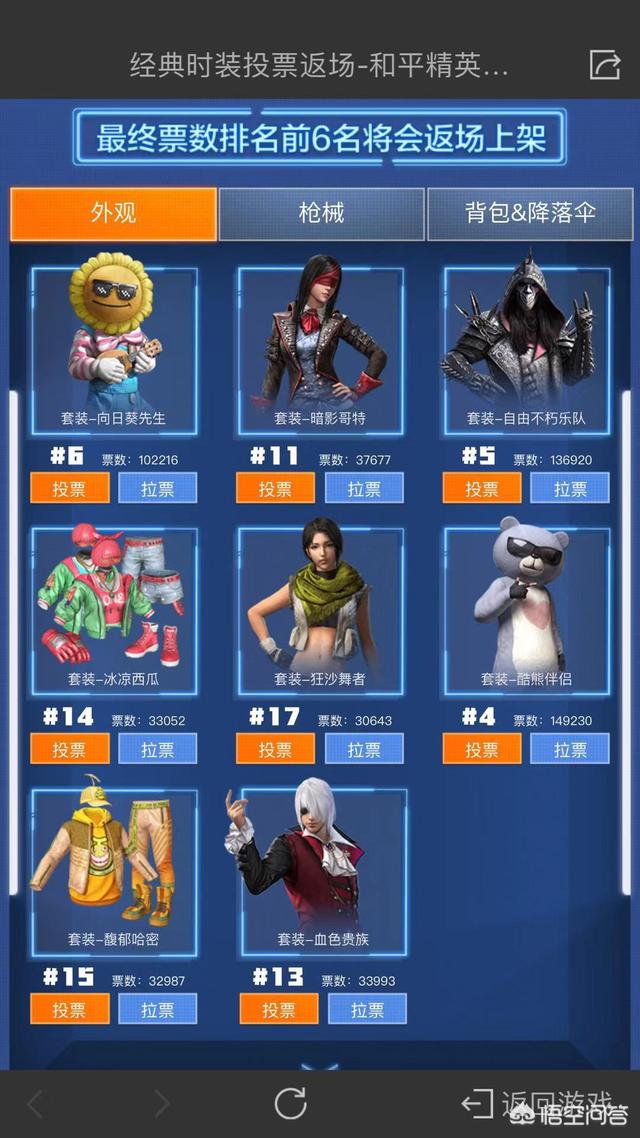Image resolution: width=640 pixels, height=1138 pixels.
Task: Open the 酷熊伴侣 outfit card
Action: pyautogui.click(x=527, y=610)
